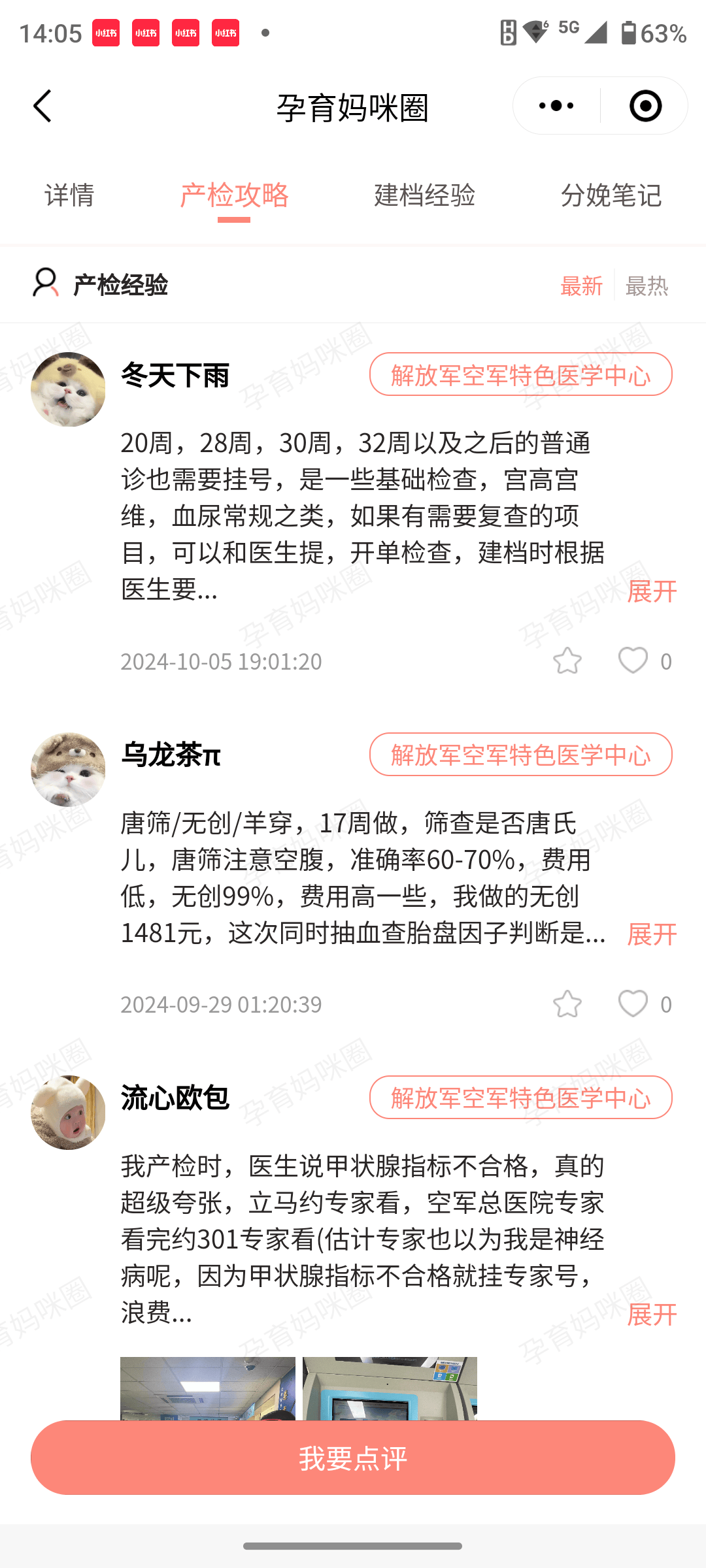This screenshot has width=706, height=1568.
Task: Switch to the 详情 tab
Action: (69, 195)
